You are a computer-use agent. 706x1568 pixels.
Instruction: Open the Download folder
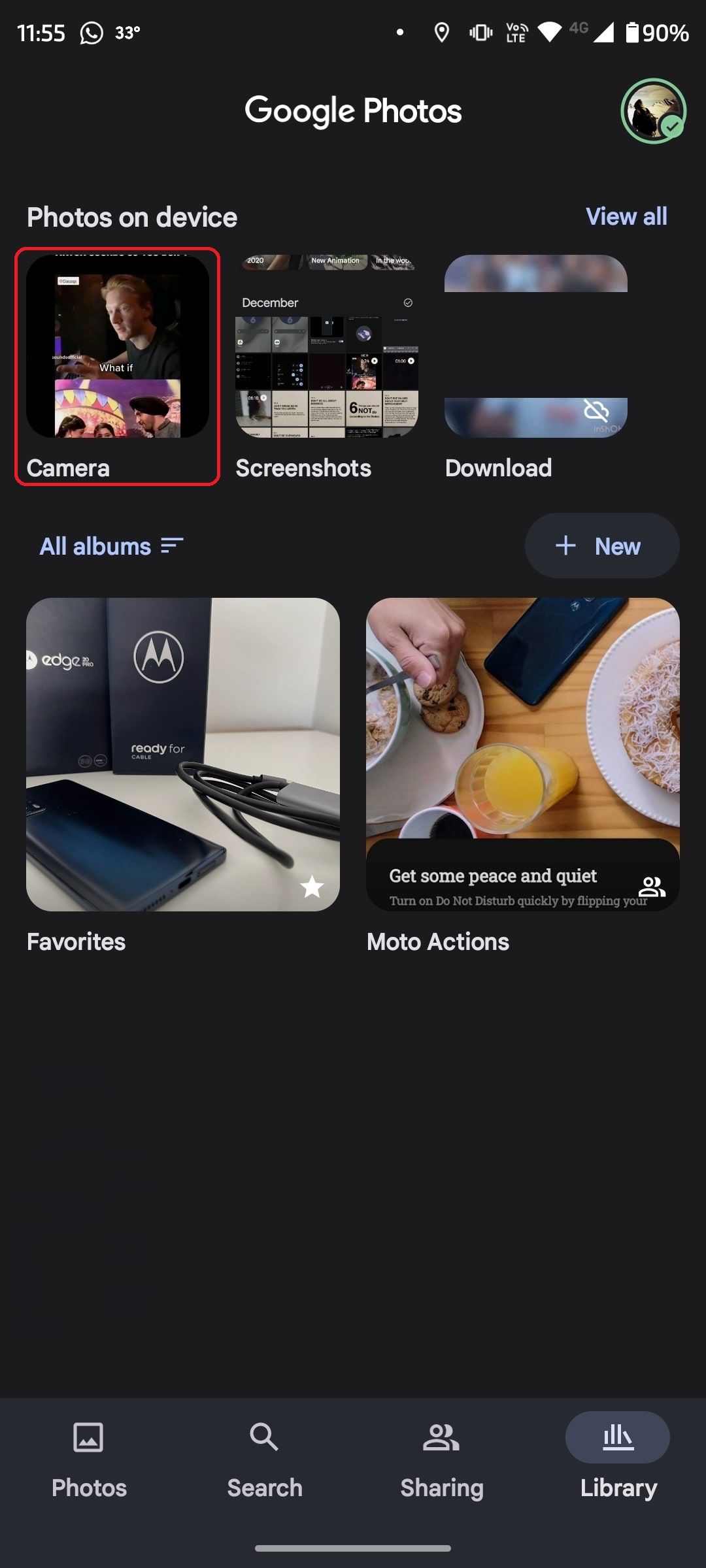tap(535, 347)
